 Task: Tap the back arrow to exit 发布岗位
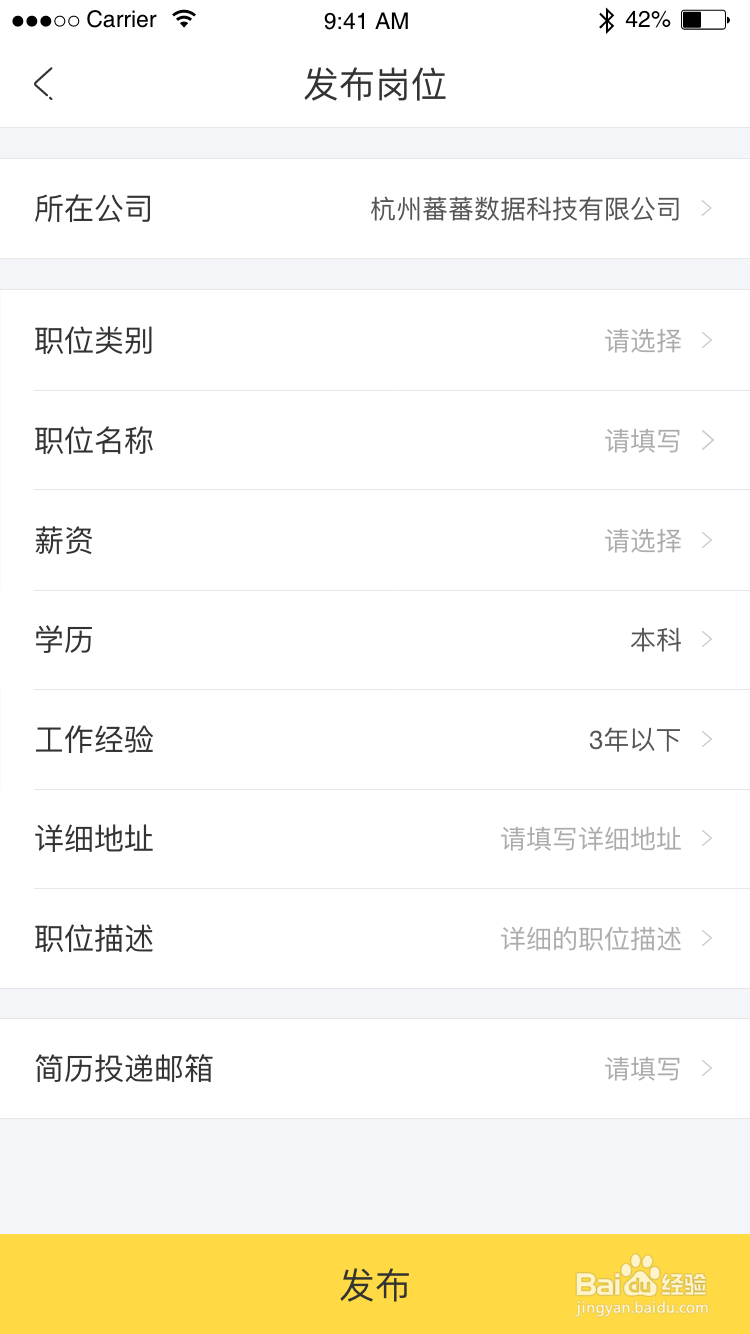(42, 84)
